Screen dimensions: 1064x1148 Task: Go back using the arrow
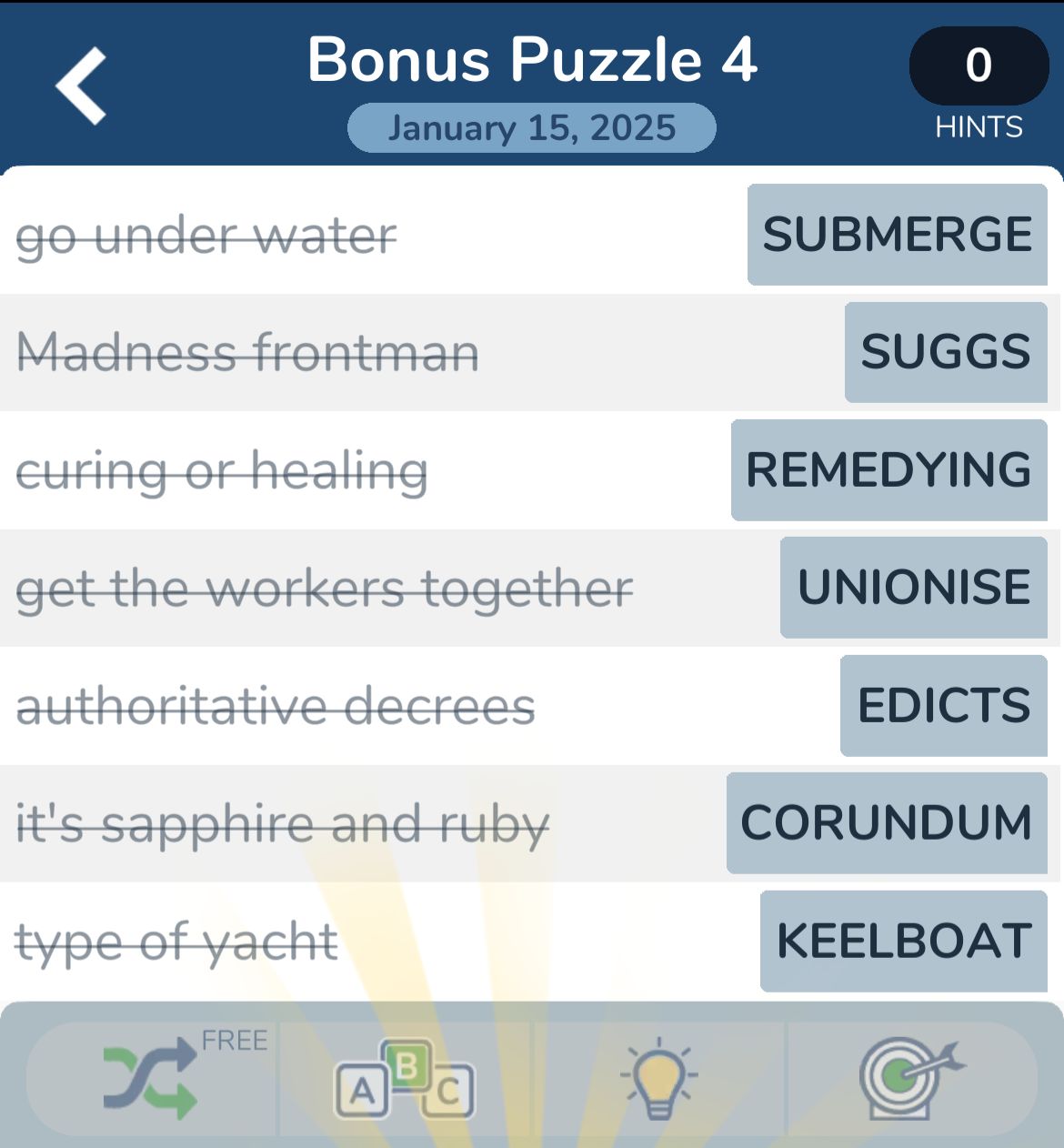[82, 86]
